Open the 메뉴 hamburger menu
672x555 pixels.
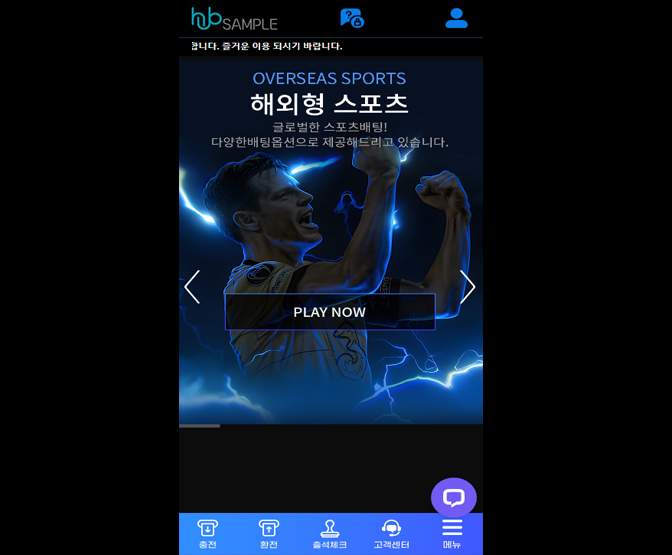coord(452,534)
